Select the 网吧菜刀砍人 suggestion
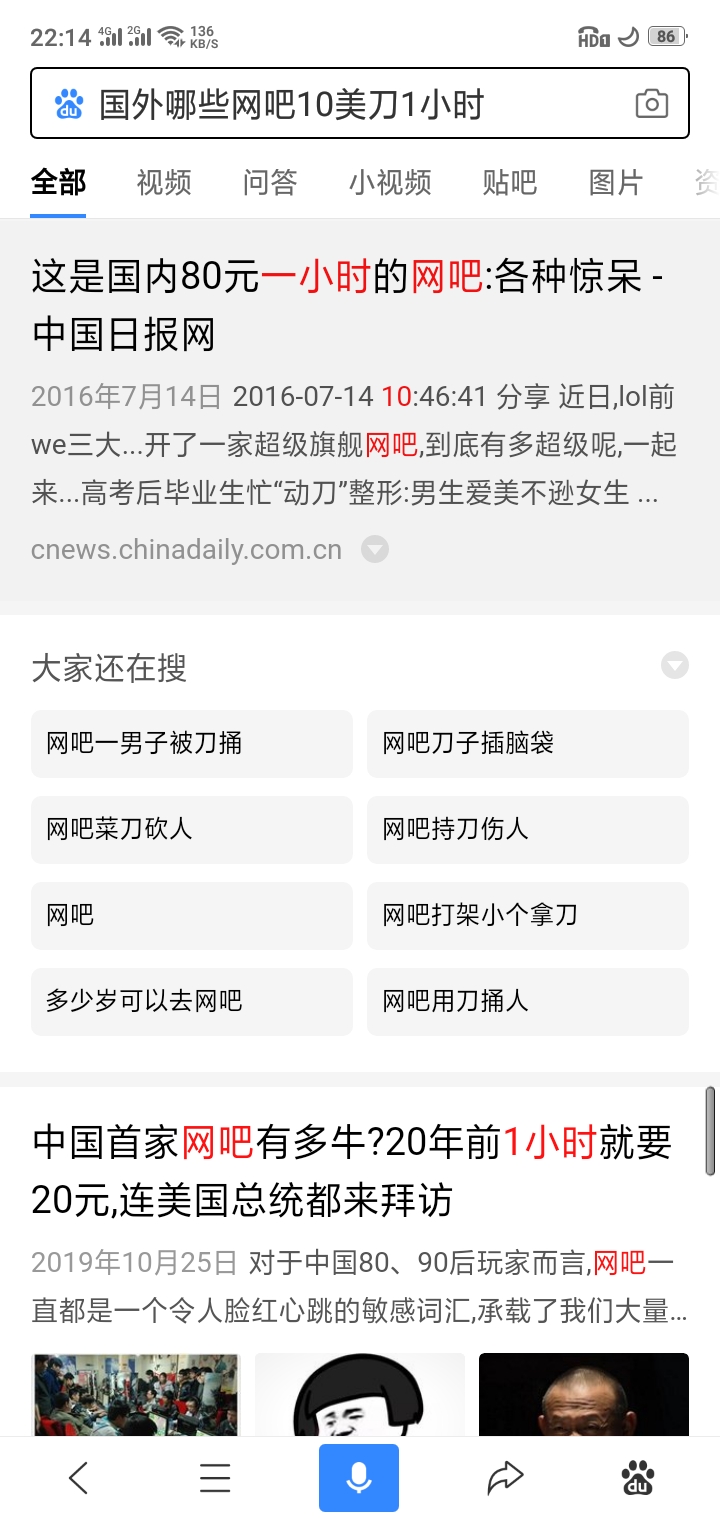 [x=192, y=829]
